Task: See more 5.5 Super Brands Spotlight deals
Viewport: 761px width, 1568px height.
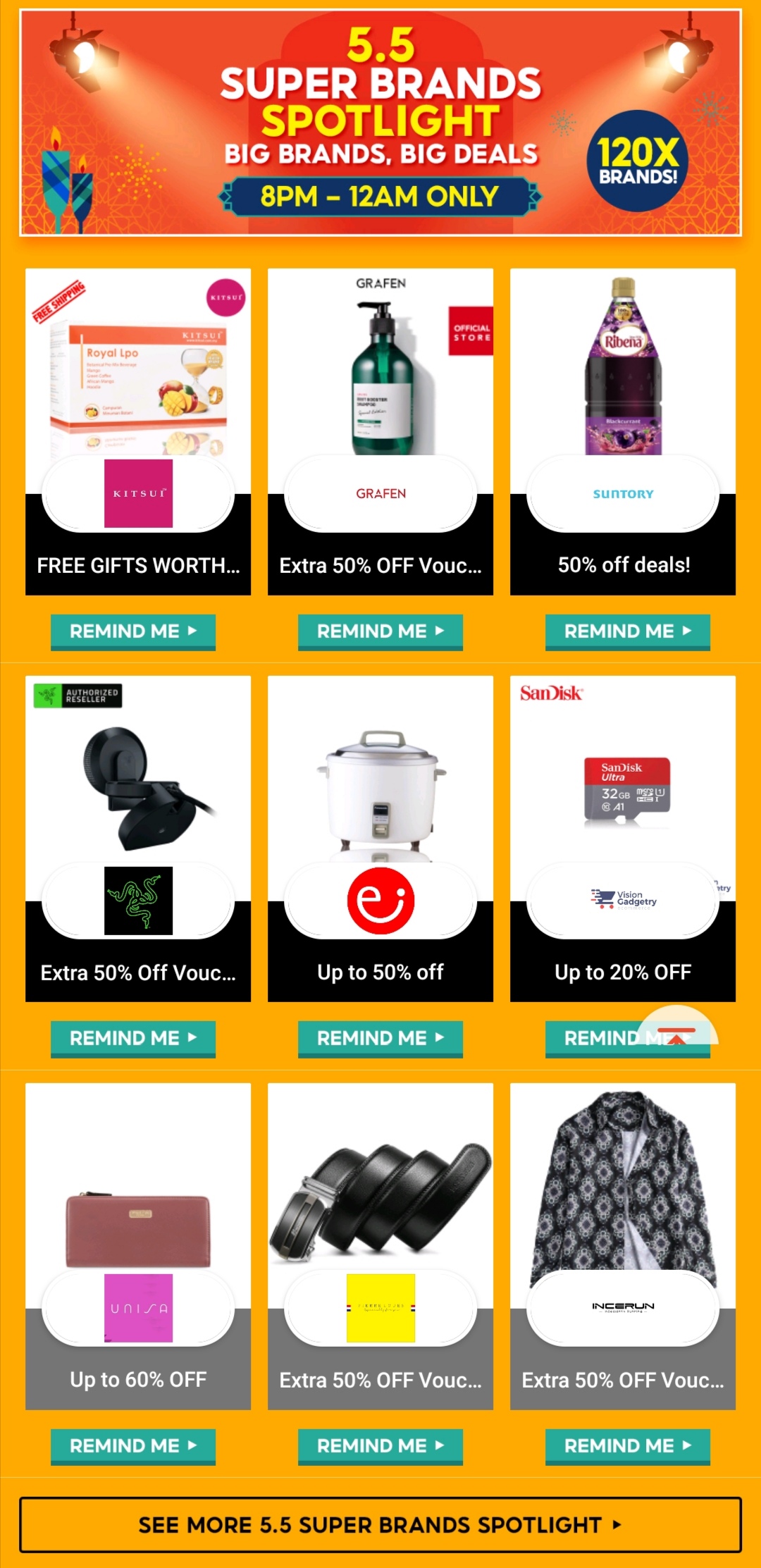Action: pos(380,1525)
